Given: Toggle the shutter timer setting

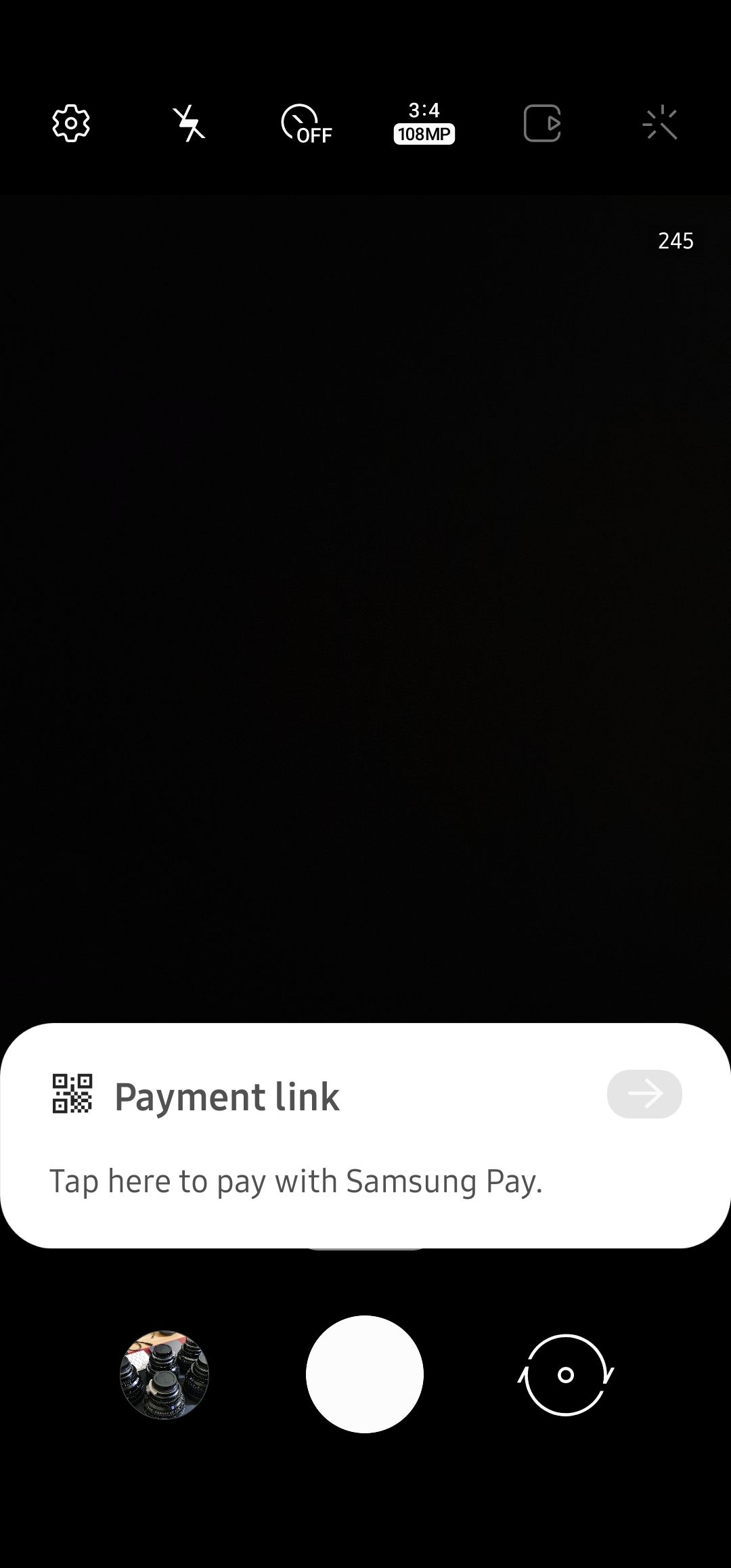Looking at the screenshot, I should pyautogui.click(x=305, y=125).
